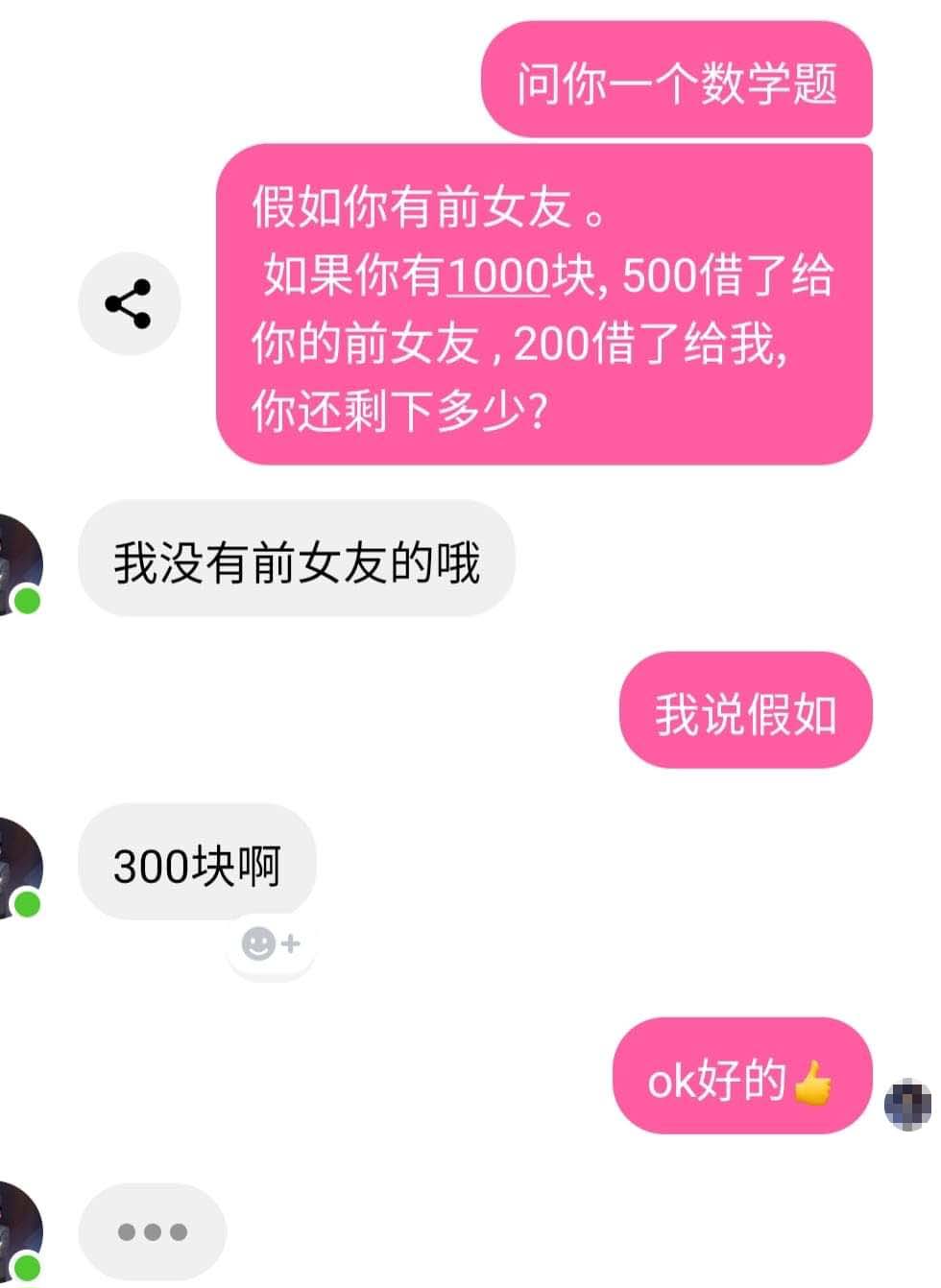Open contact avatar beside 我没有前女友的哦 message
The width and height of the screenshot is (941, 1288).
[17, 563]
